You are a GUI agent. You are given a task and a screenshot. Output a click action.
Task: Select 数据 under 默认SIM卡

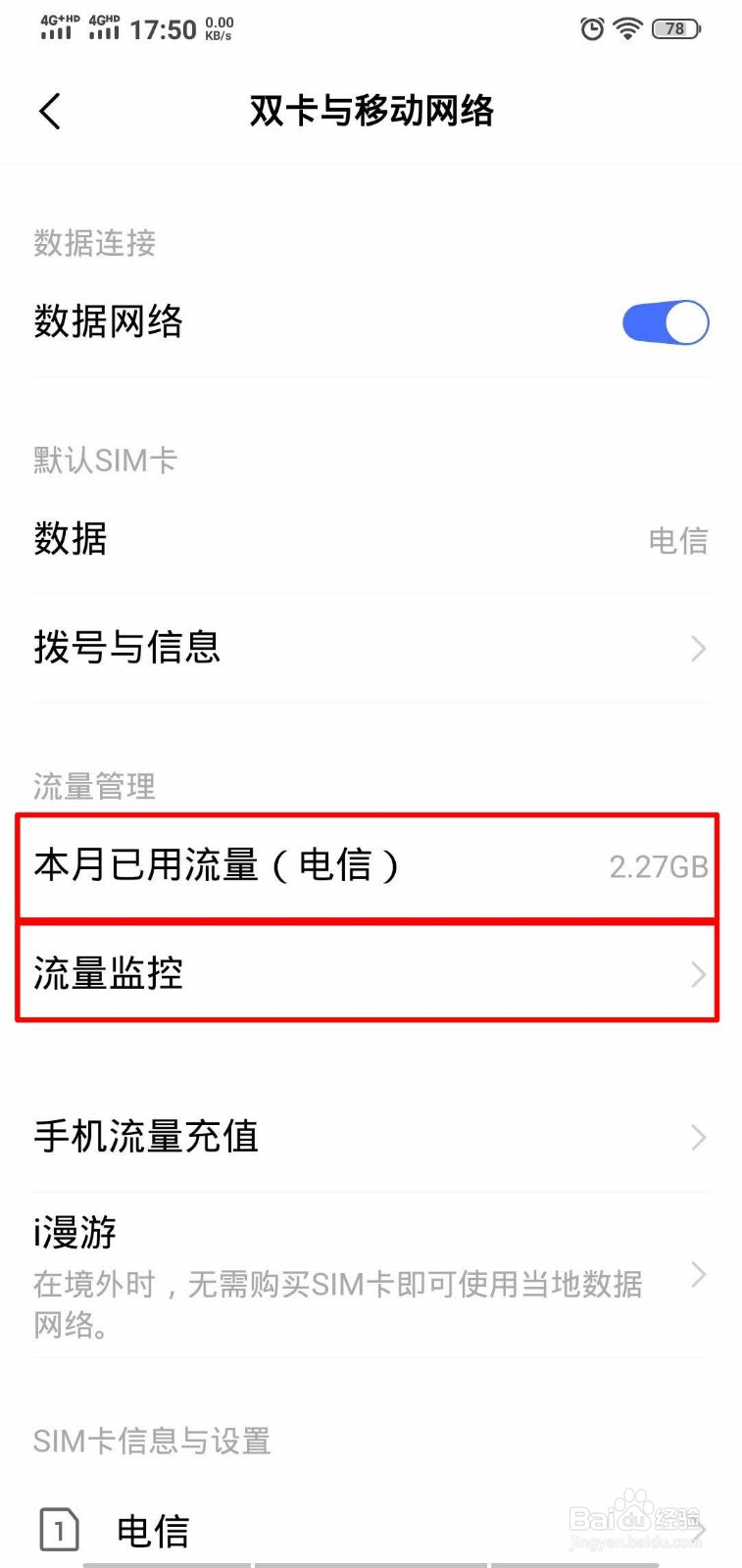[x=371, y=539]
